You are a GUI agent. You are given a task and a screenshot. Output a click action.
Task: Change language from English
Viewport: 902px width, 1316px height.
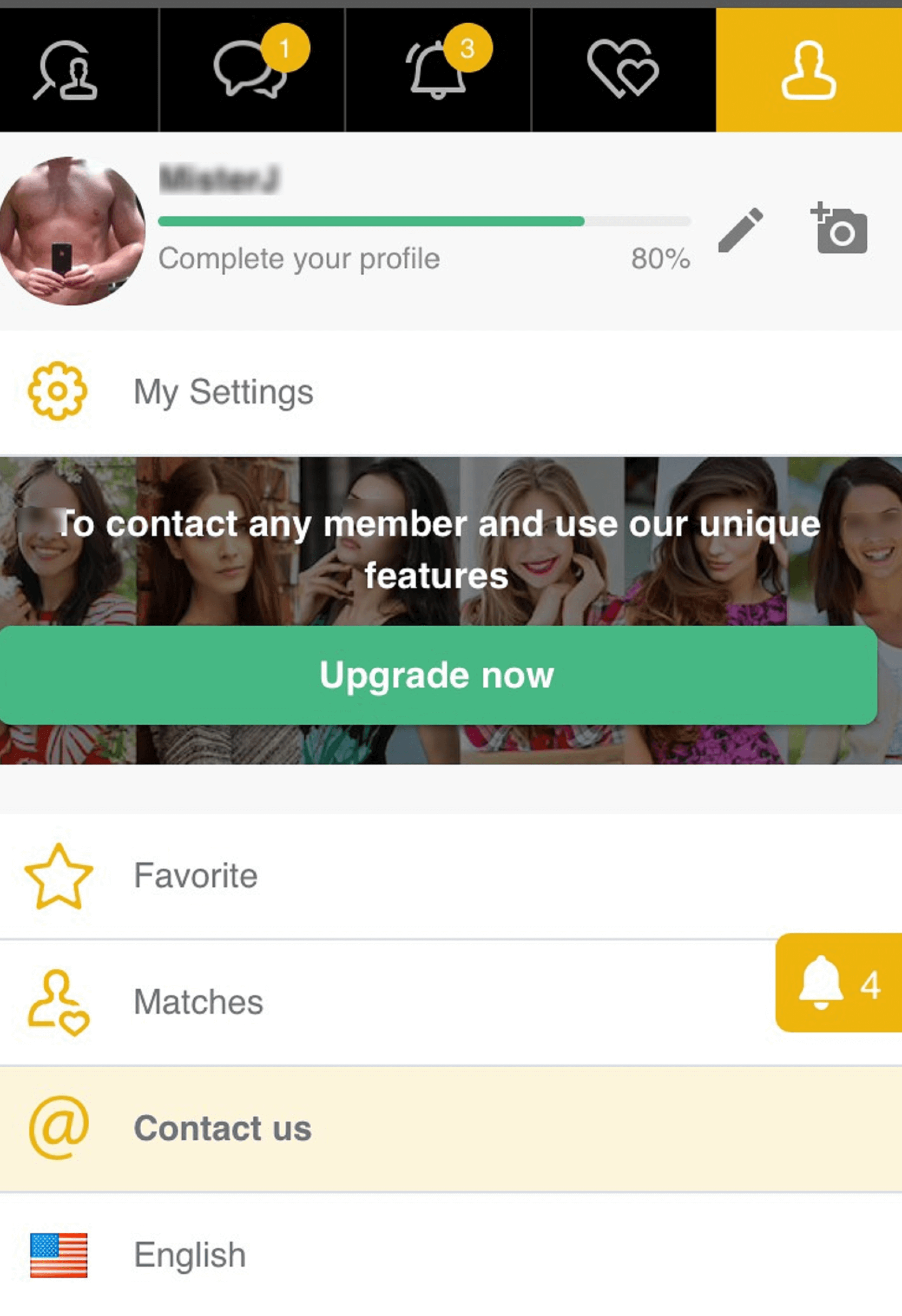(190, 1255)
